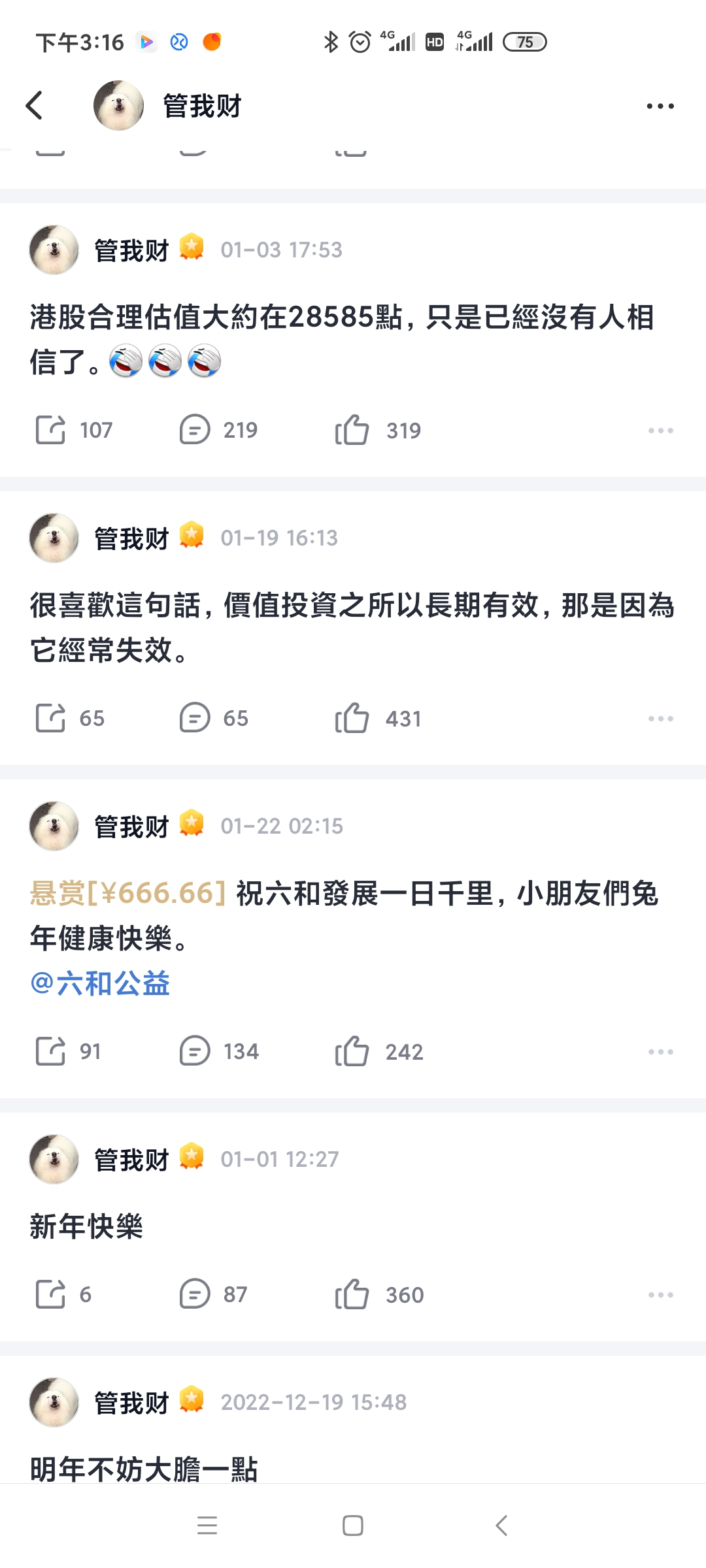Like the 新年快樂 post
The image size is (706, 1568).
pyautogui.click(x=352, y=1294)
